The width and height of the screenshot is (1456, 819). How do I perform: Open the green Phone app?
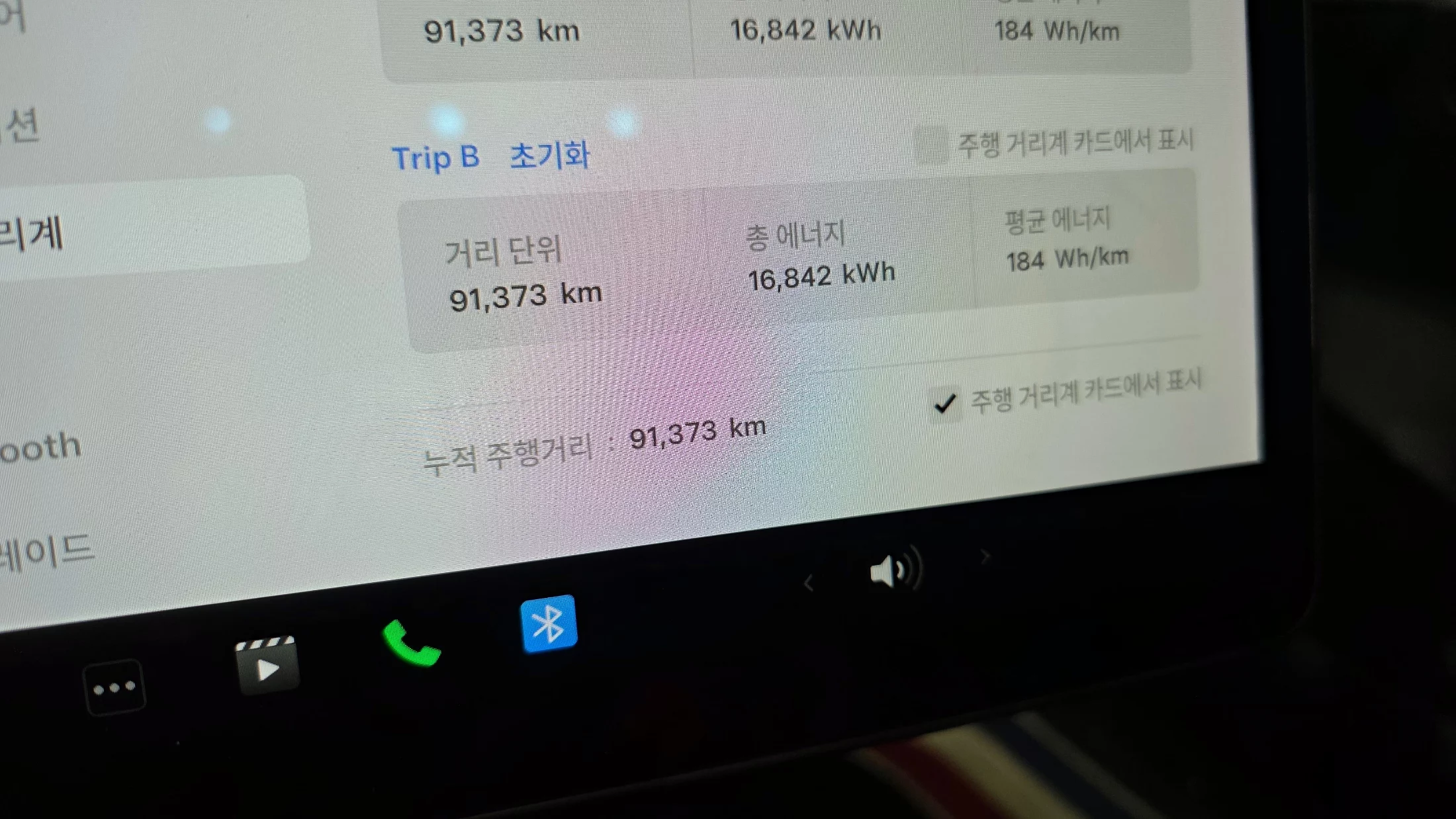[411, 643]
